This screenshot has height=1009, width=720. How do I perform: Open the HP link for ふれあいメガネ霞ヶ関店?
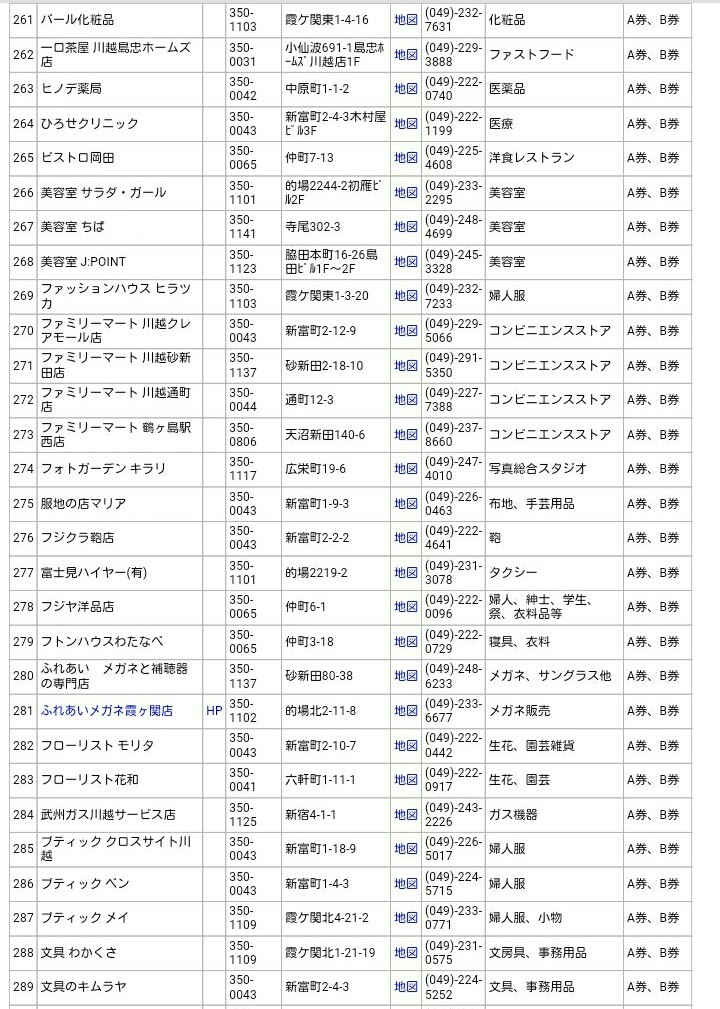click(214, 711)
